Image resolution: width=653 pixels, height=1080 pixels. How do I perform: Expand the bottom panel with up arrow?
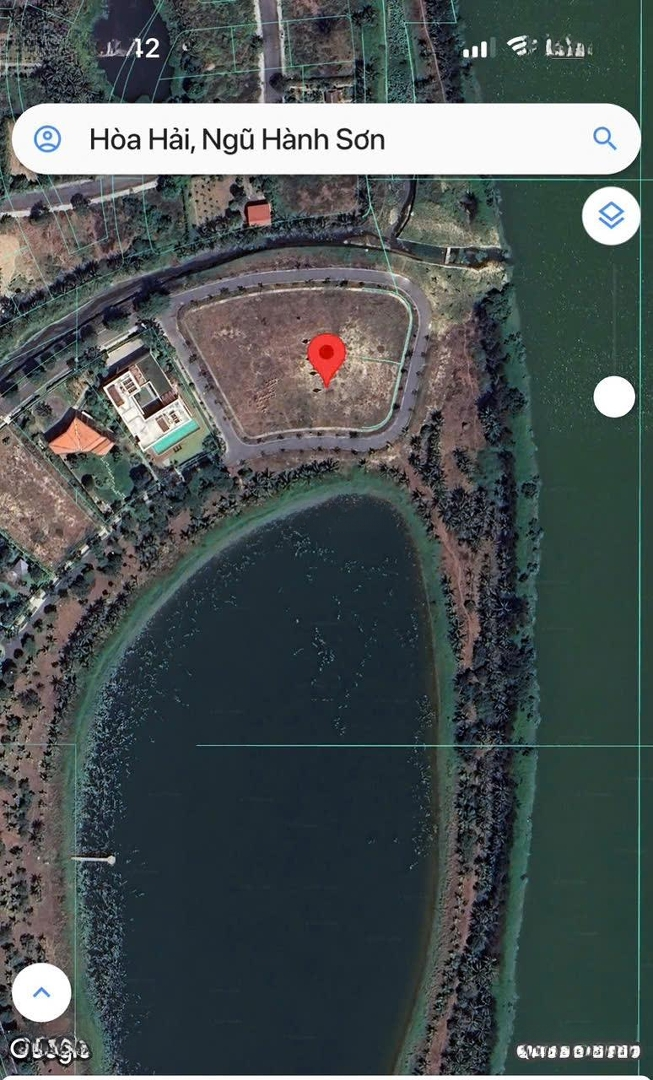coord(41,992)
